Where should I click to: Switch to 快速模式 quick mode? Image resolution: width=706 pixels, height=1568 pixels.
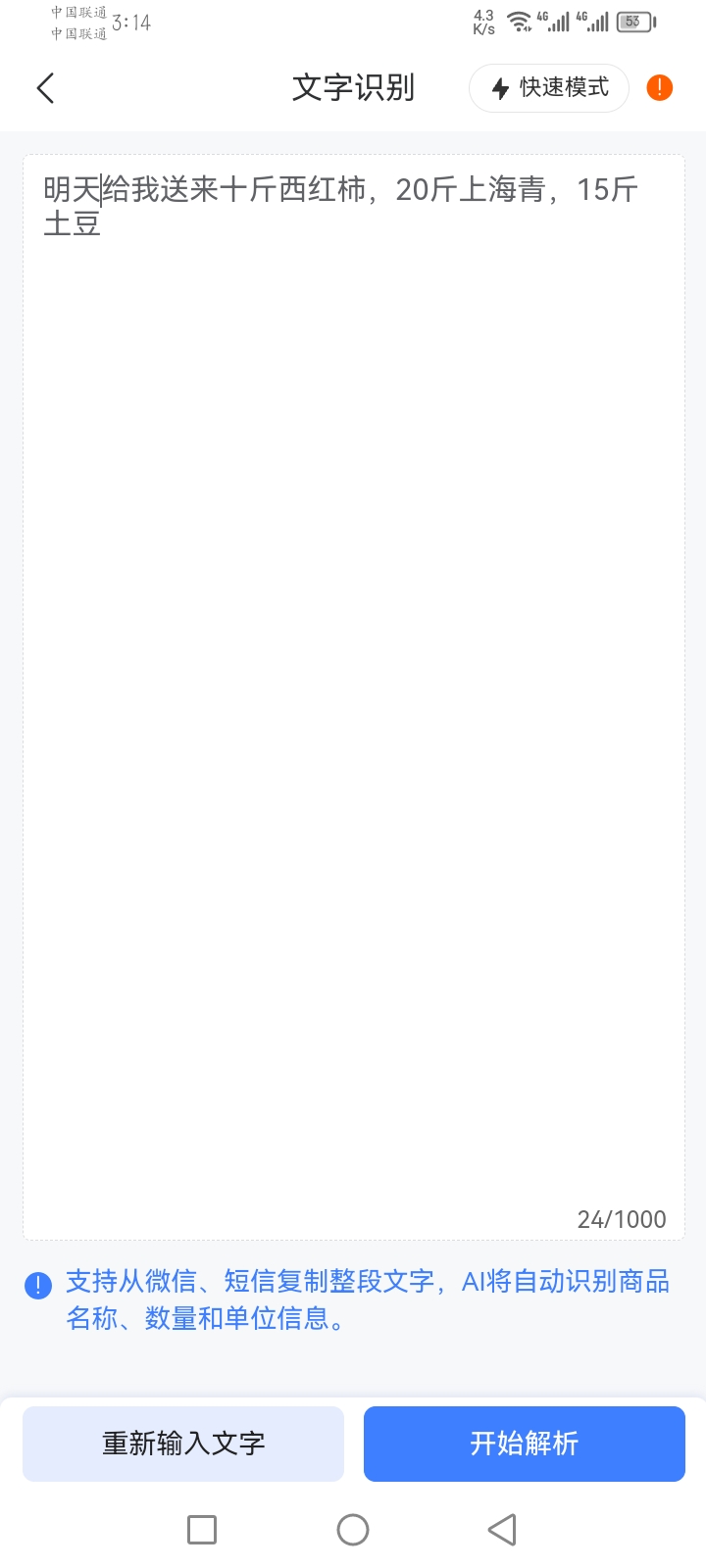(x=549, y=88)
